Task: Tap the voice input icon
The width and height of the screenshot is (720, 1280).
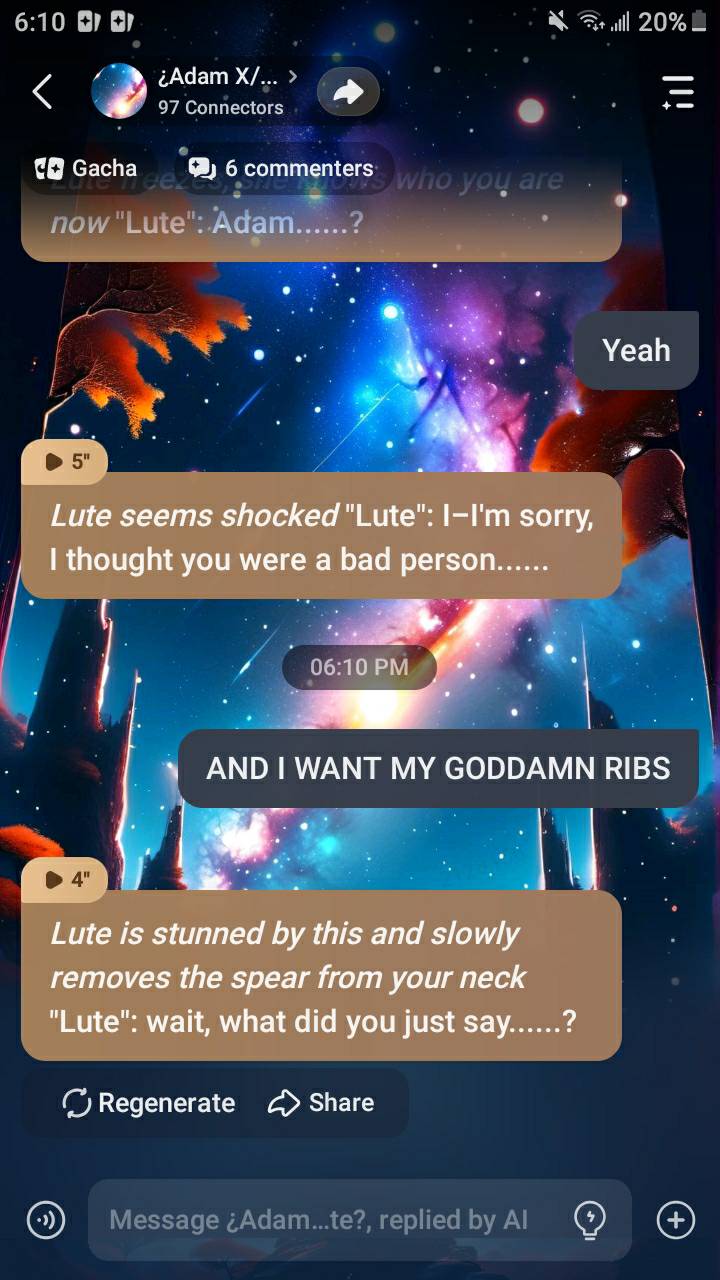Action: [x=45, y=1220]
